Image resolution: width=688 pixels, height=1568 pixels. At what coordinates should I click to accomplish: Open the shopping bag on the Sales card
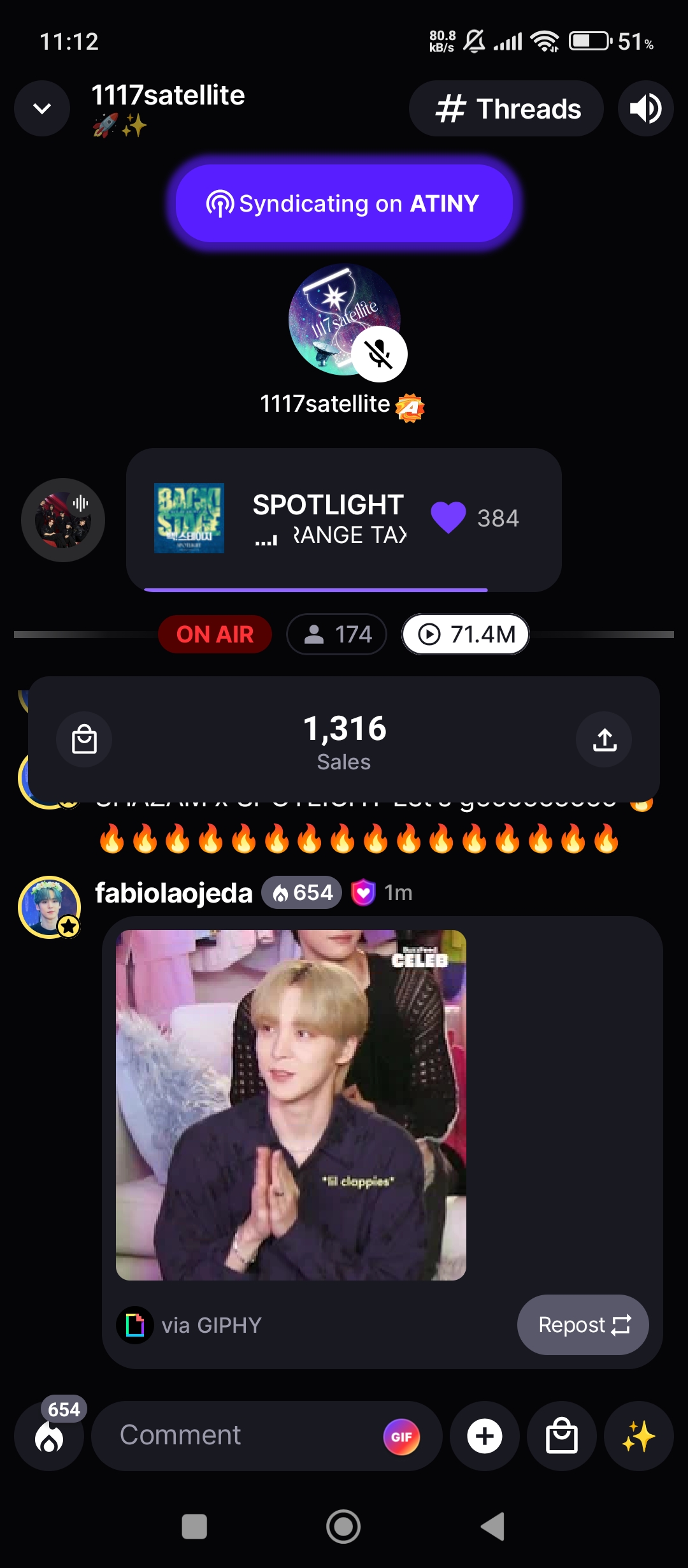pos(84,739)
